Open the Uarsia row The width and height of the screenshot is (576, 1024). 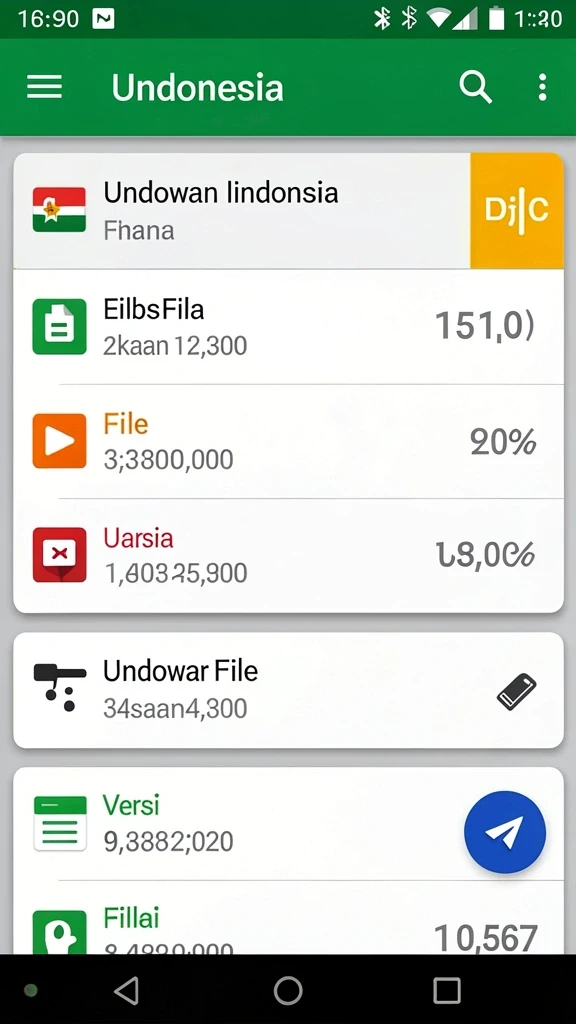tap(288, 556)
